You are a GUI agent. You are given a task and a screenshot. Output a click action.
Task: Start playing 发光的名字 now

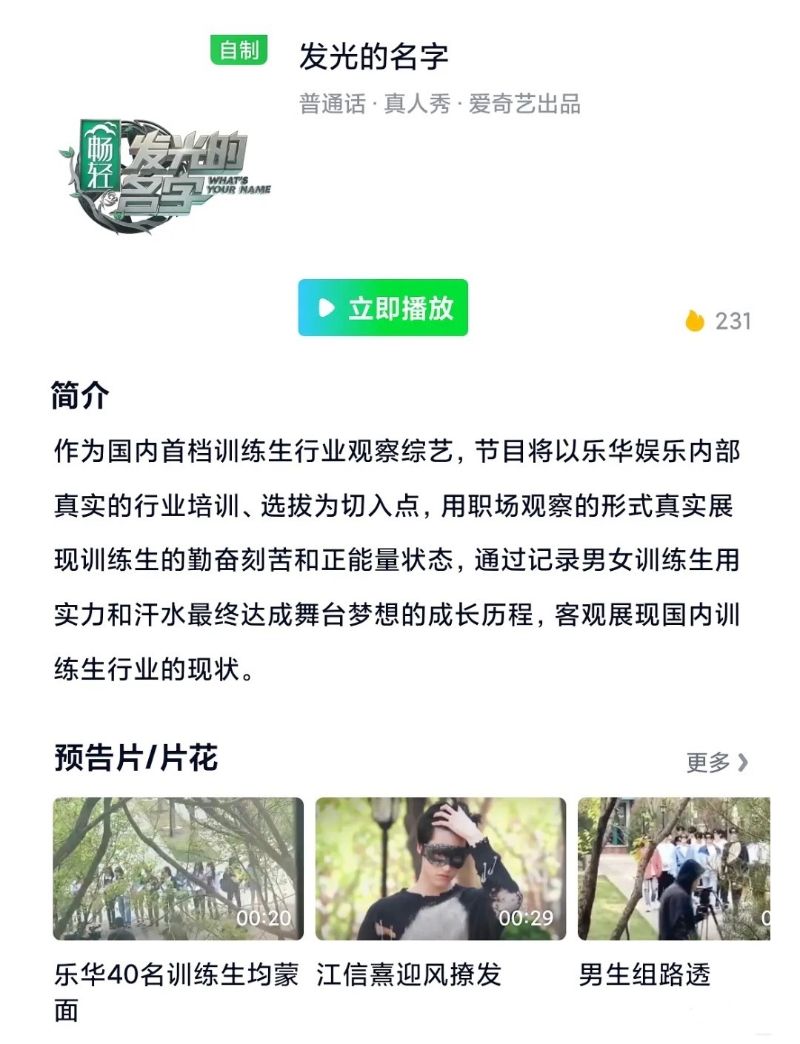383,308
